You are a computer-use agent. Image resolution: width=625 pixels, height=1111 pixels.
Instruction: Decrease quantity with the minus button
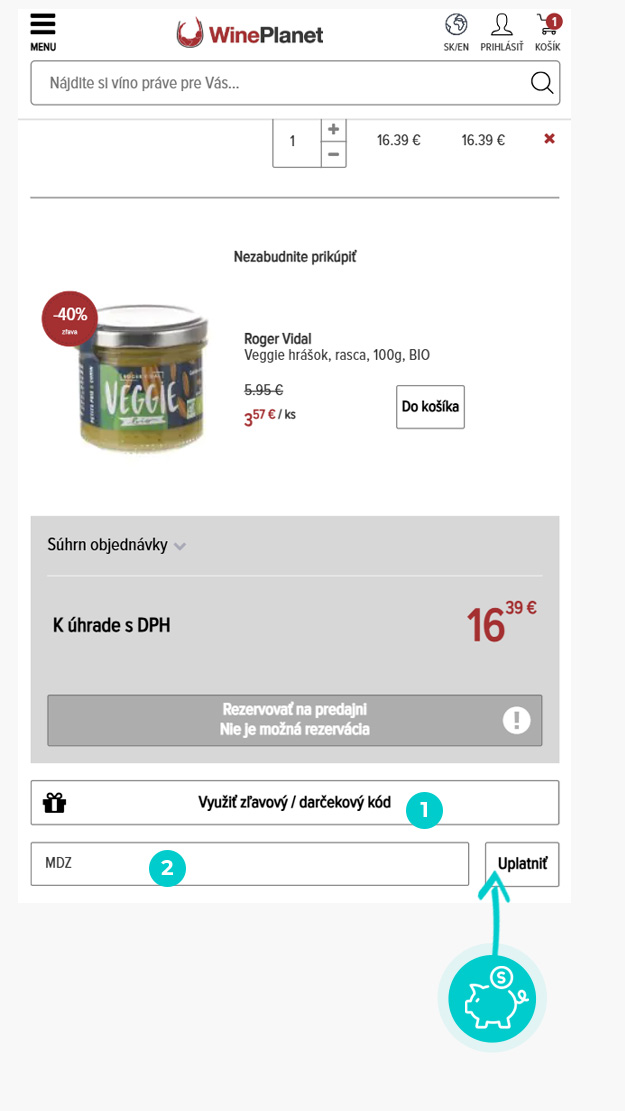point(334,154)
